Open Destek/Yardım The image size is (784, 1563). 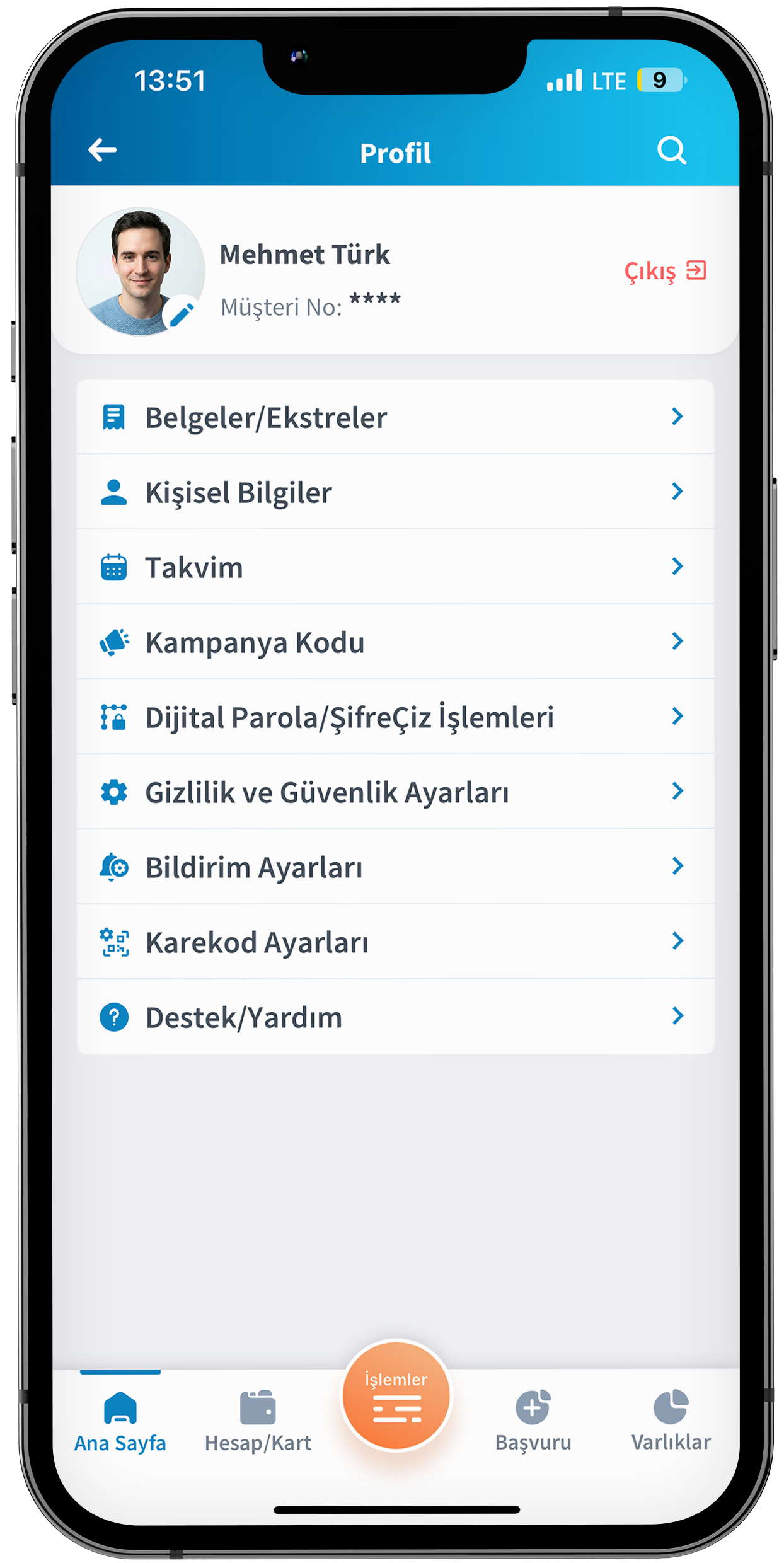[x=395, y=1017]
